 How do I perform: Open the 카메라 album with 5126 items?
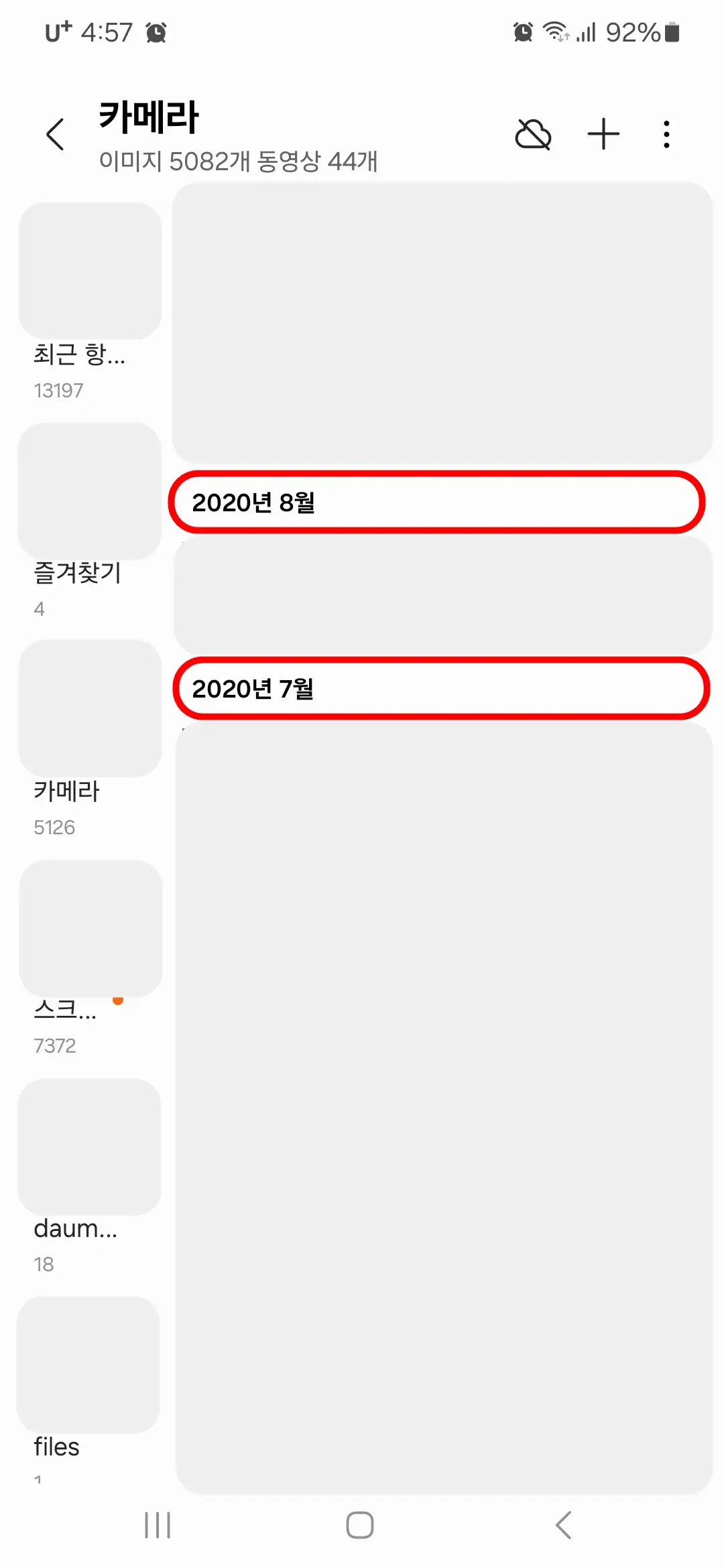click(x=90, y=707)
